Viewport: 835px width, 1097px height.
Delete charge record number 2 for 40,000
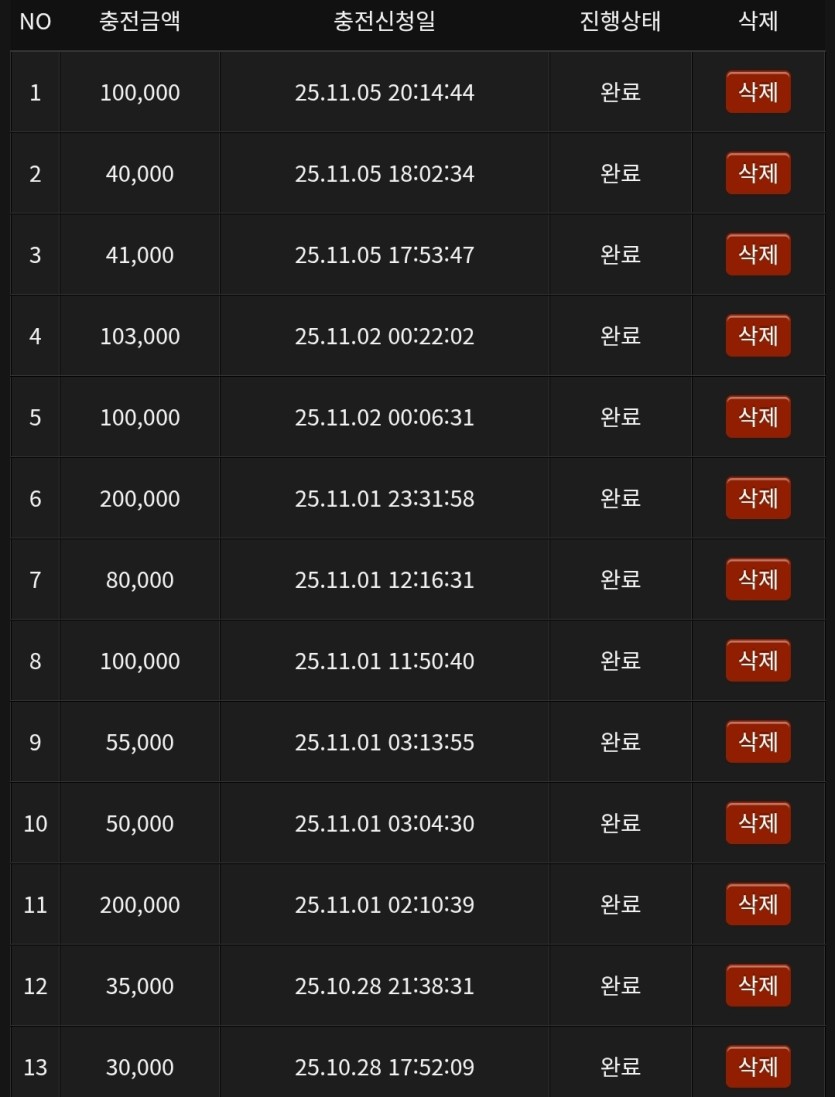click(x=758, y=174)
